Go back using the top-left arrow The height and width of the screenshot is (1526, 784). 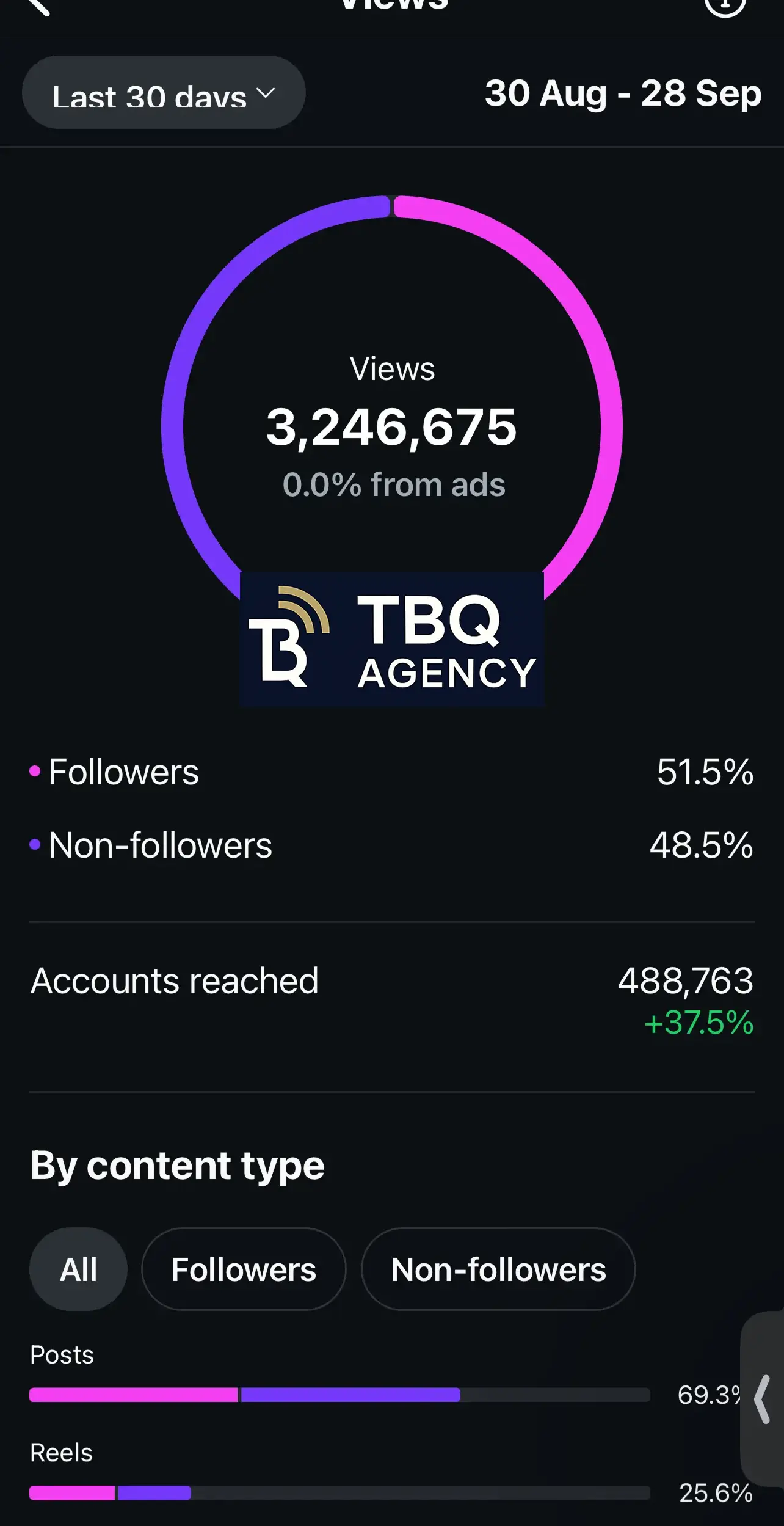click(38, 6)
